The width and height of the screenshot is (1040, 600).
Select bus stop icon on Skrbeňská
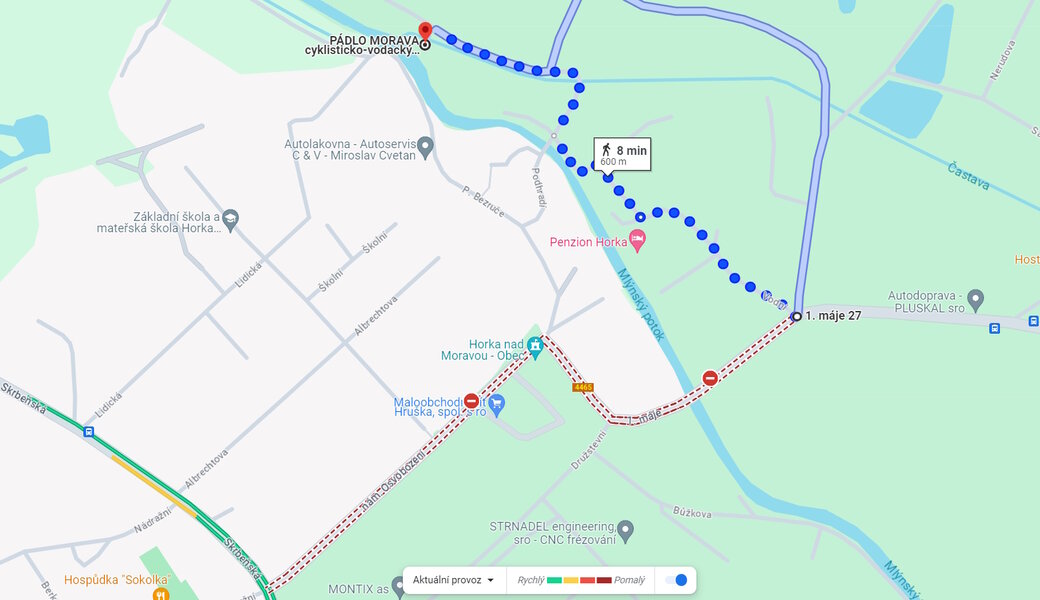89,432
